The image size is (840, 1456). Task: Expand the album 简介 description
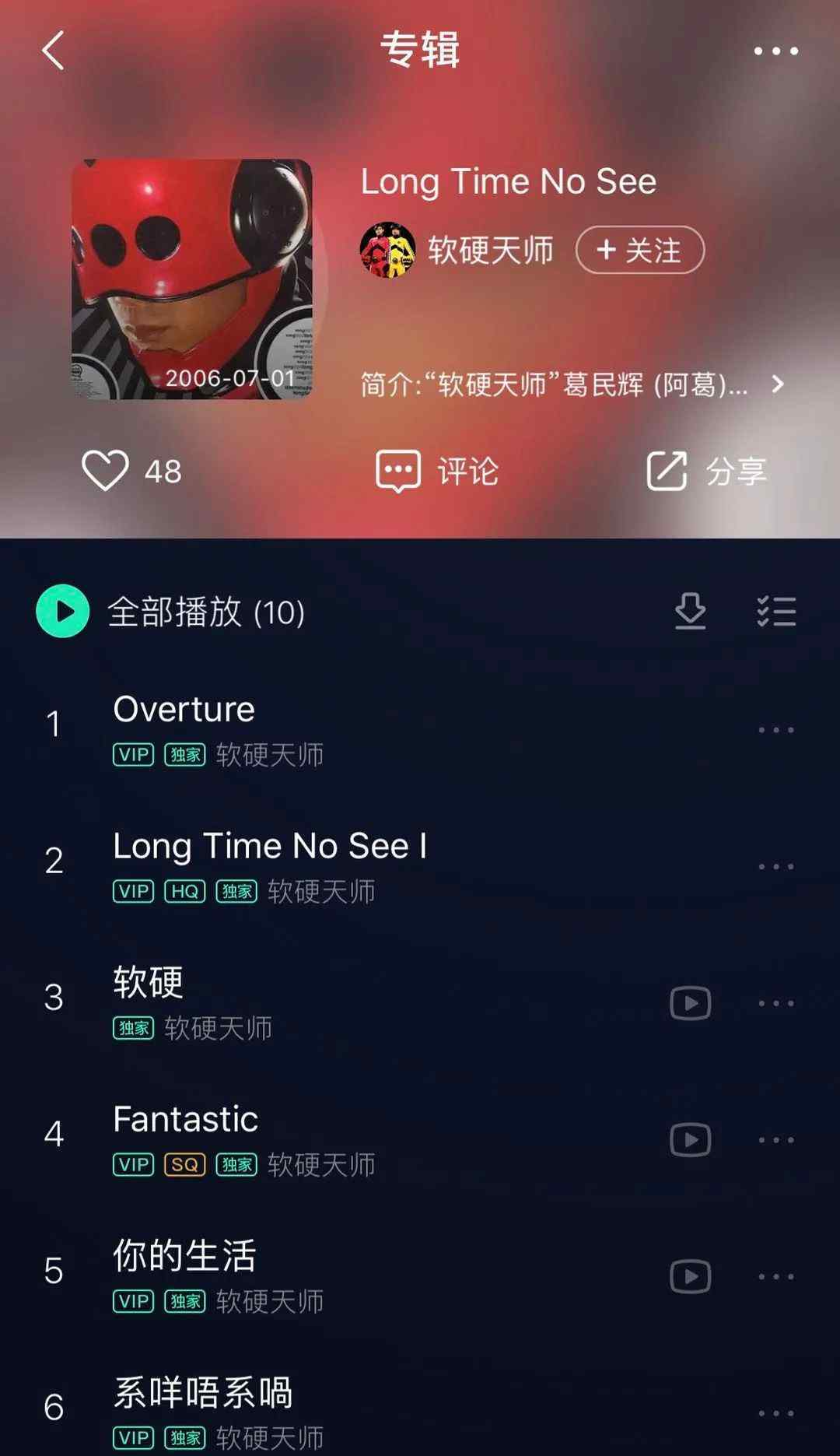[x=572, y=384]
